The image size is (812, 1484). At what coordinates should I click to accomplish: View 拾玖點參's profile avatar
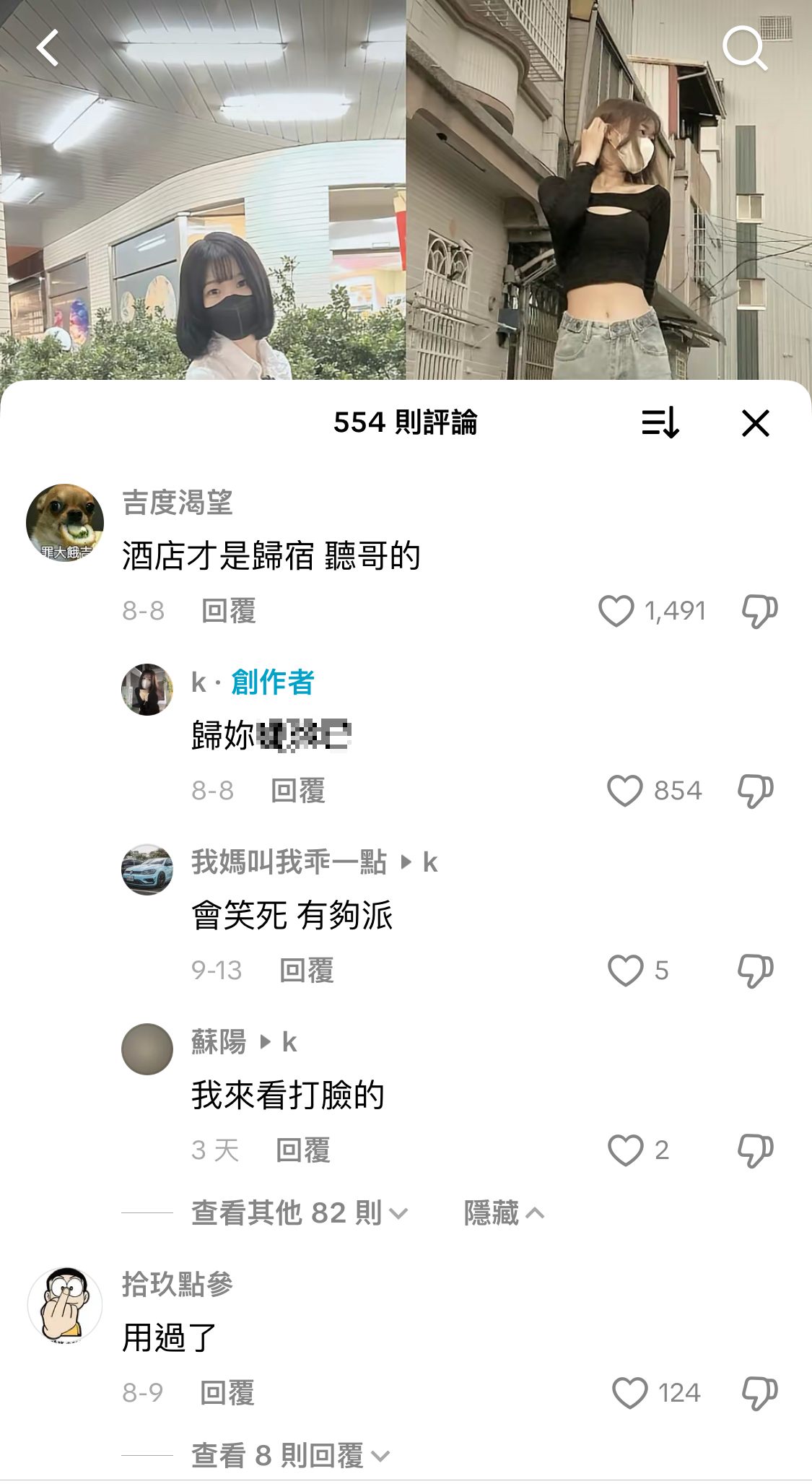pos(65,1305)
